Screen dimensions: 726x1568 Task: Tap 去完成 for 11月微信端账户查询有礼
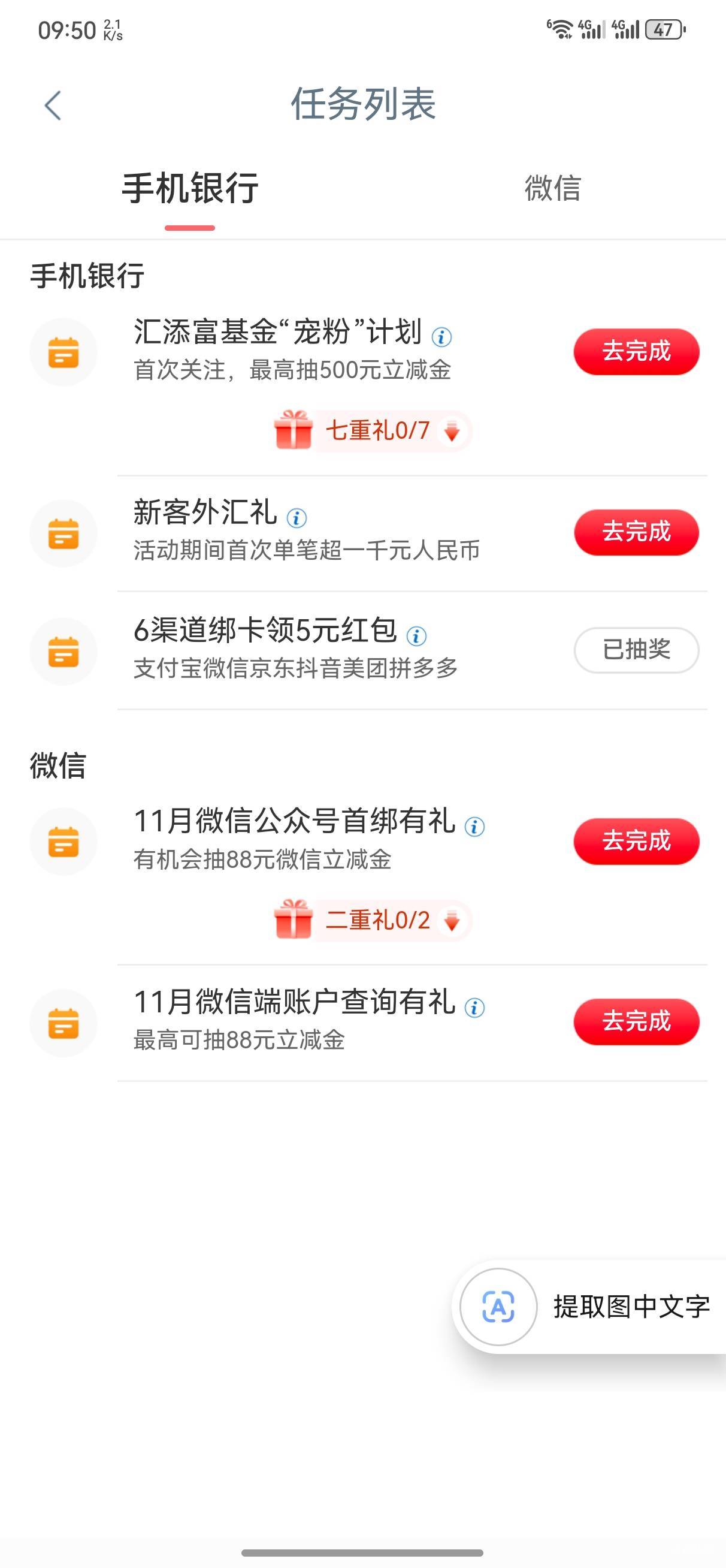[x=636, y=1021]
